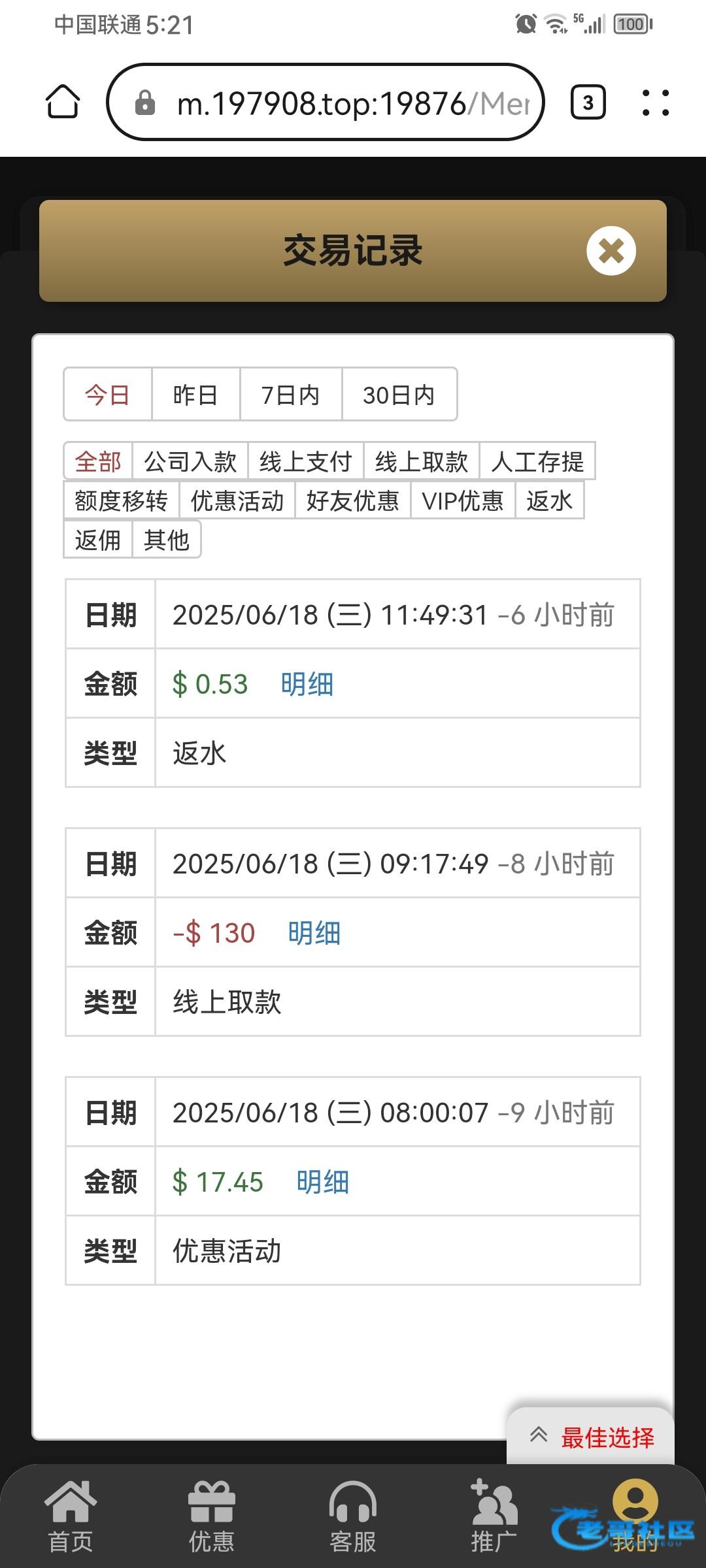
Task: Filter by 额度移转
Action: (x=121, y=501)
